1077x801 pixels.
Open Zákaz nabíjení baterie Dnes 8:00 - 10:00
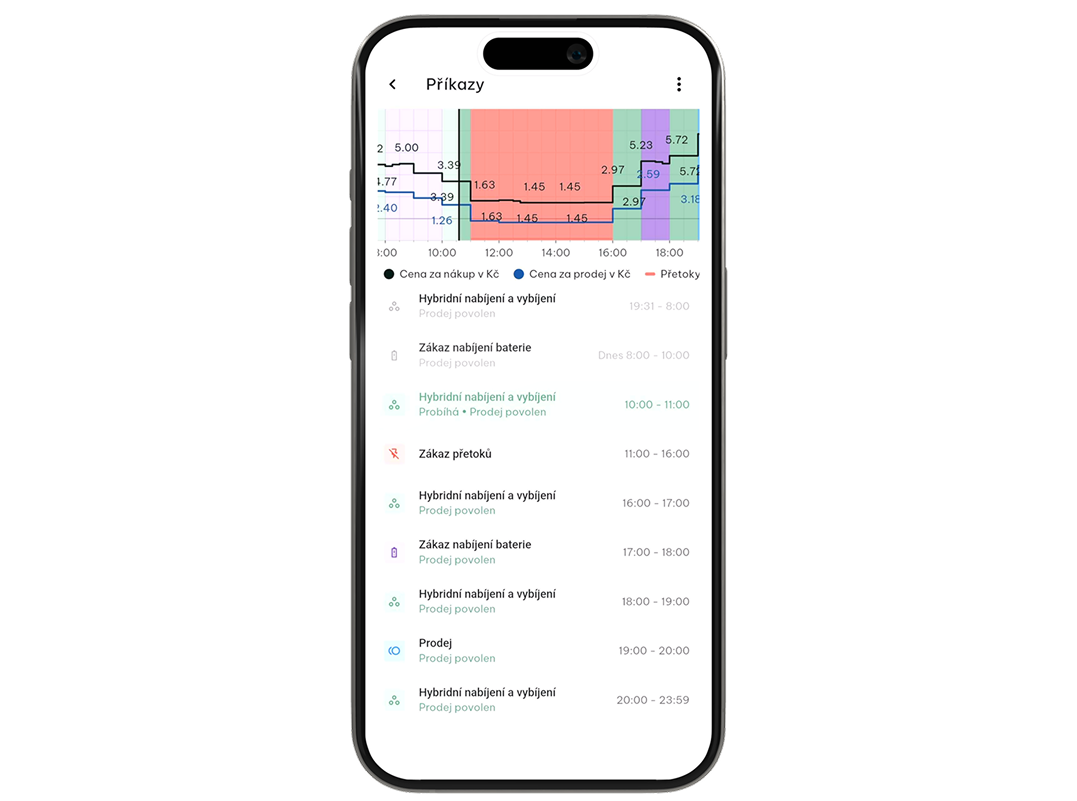[x=538, y=355]
